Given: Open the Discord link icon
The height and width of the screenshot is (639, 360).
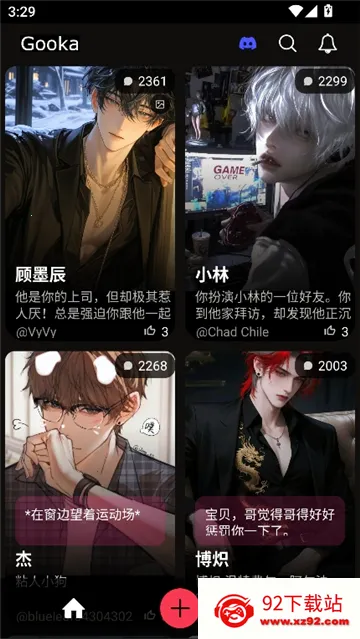Looking at the screenshot, I should pyautogui.click(x=247, y=43).
